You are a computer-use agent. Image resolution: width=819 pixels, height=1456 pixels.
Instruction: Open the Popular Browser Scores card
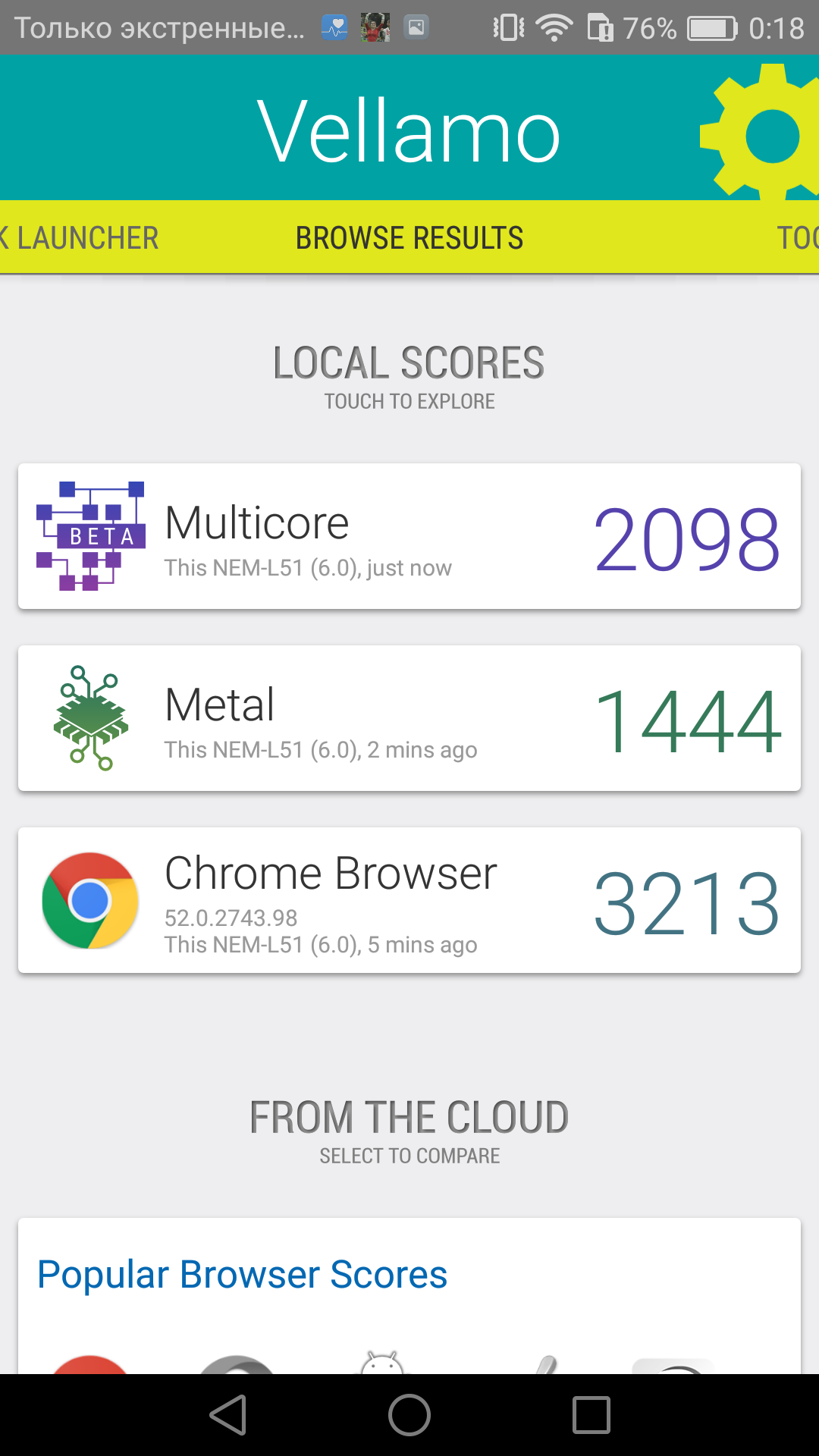(x=409, y=1296)
